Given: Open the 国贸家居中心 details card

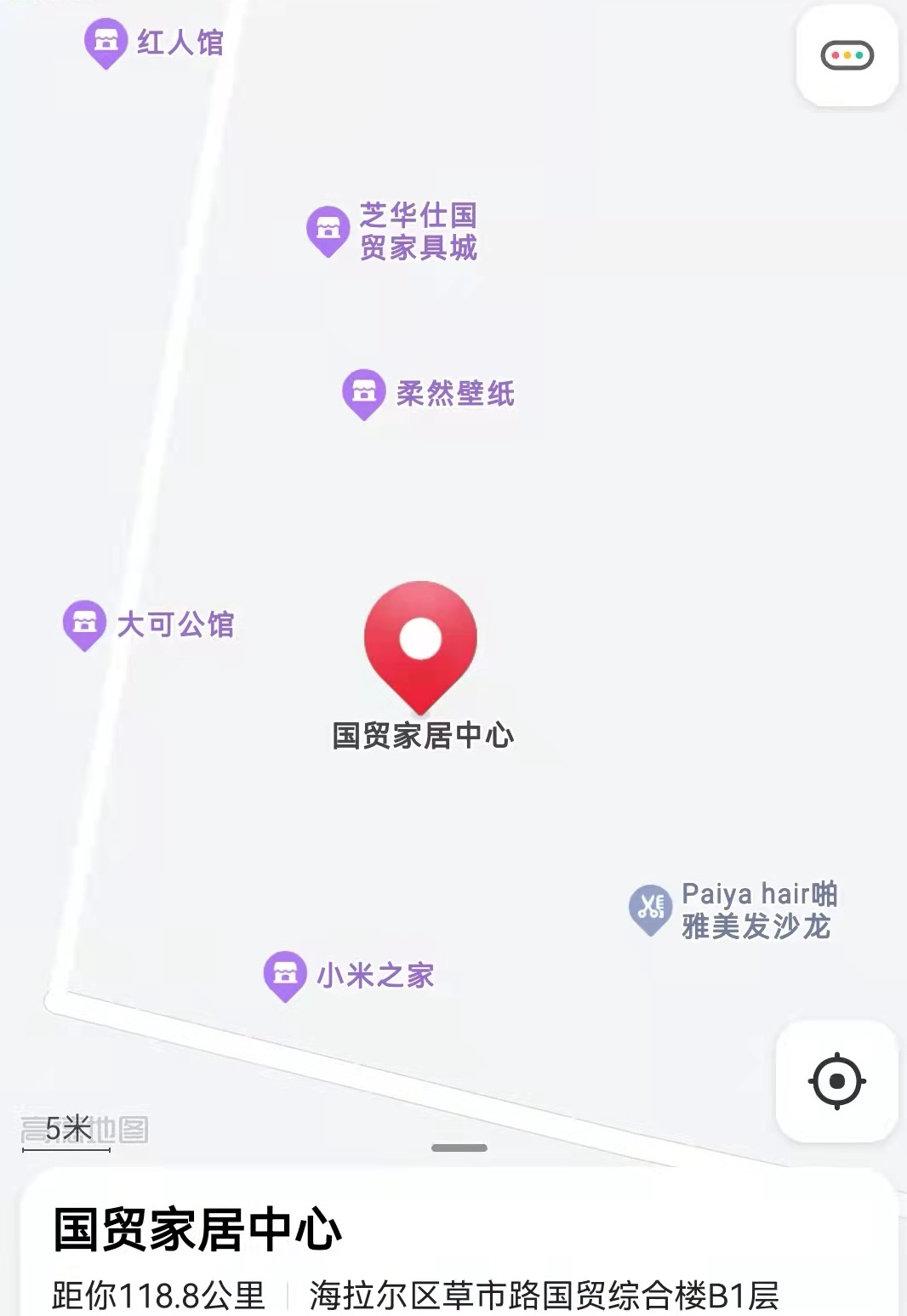Looking at the screenshot, I should (459, 1250).
